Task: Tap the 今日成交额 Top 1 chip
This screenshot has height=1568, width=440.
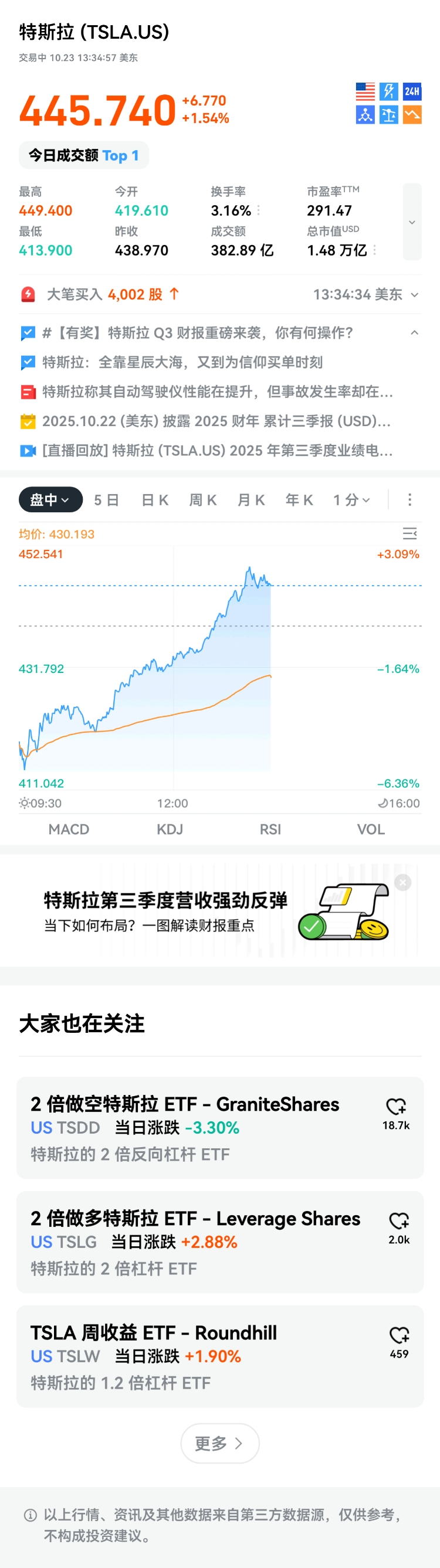Action: click(x=83, y=156)
